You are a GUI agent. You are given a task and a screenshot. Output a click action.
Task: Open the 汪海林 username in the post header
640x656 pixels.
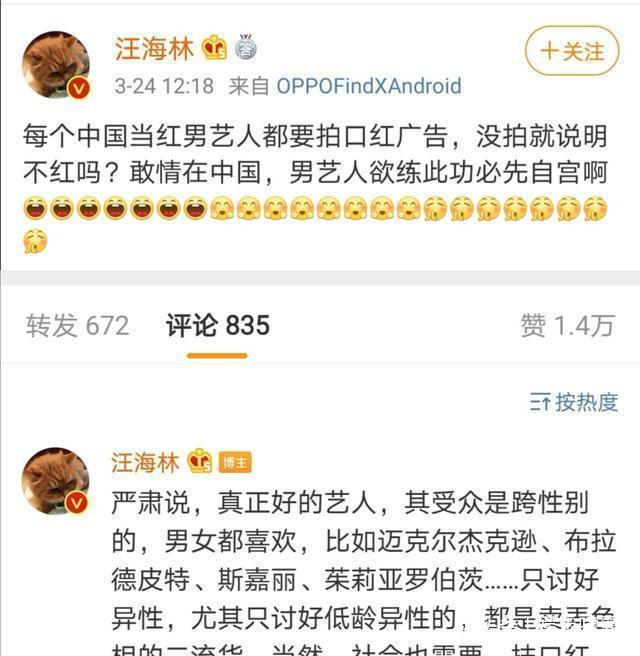point(154,46)
